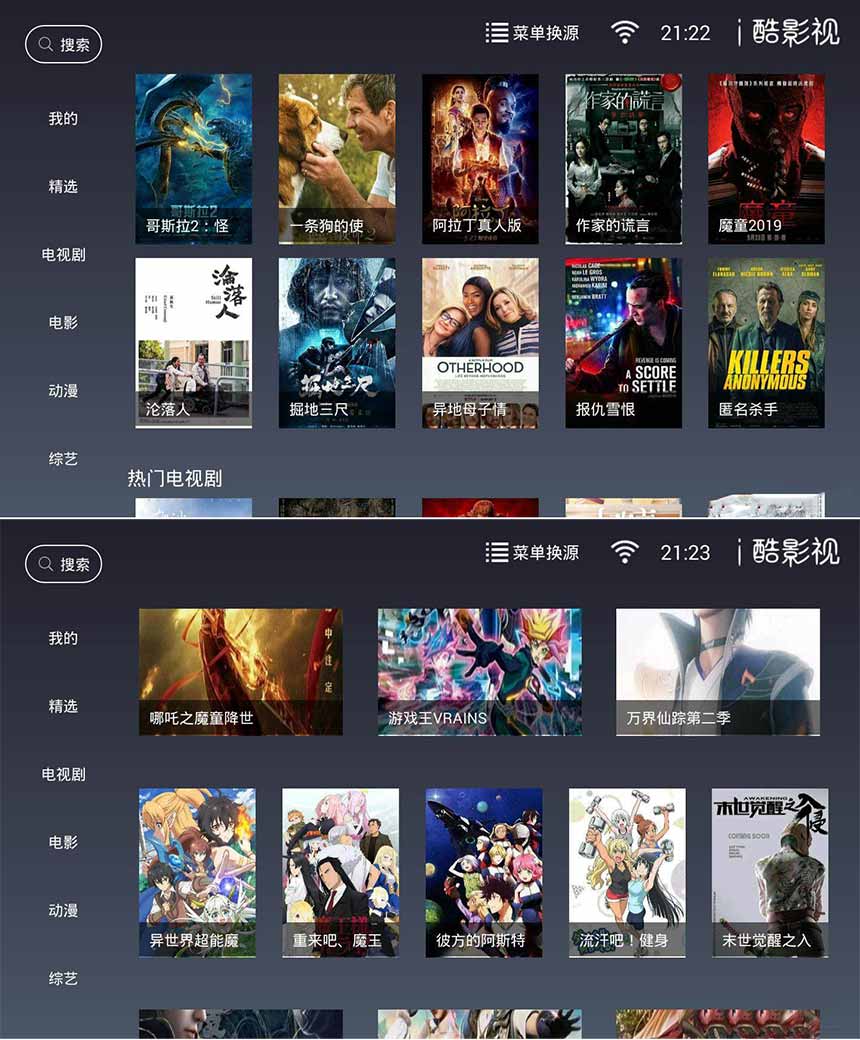Open 掘地三尺 movie tile
The width and height of the screenshot is (860, 1040).
click(x=336, y=342)
